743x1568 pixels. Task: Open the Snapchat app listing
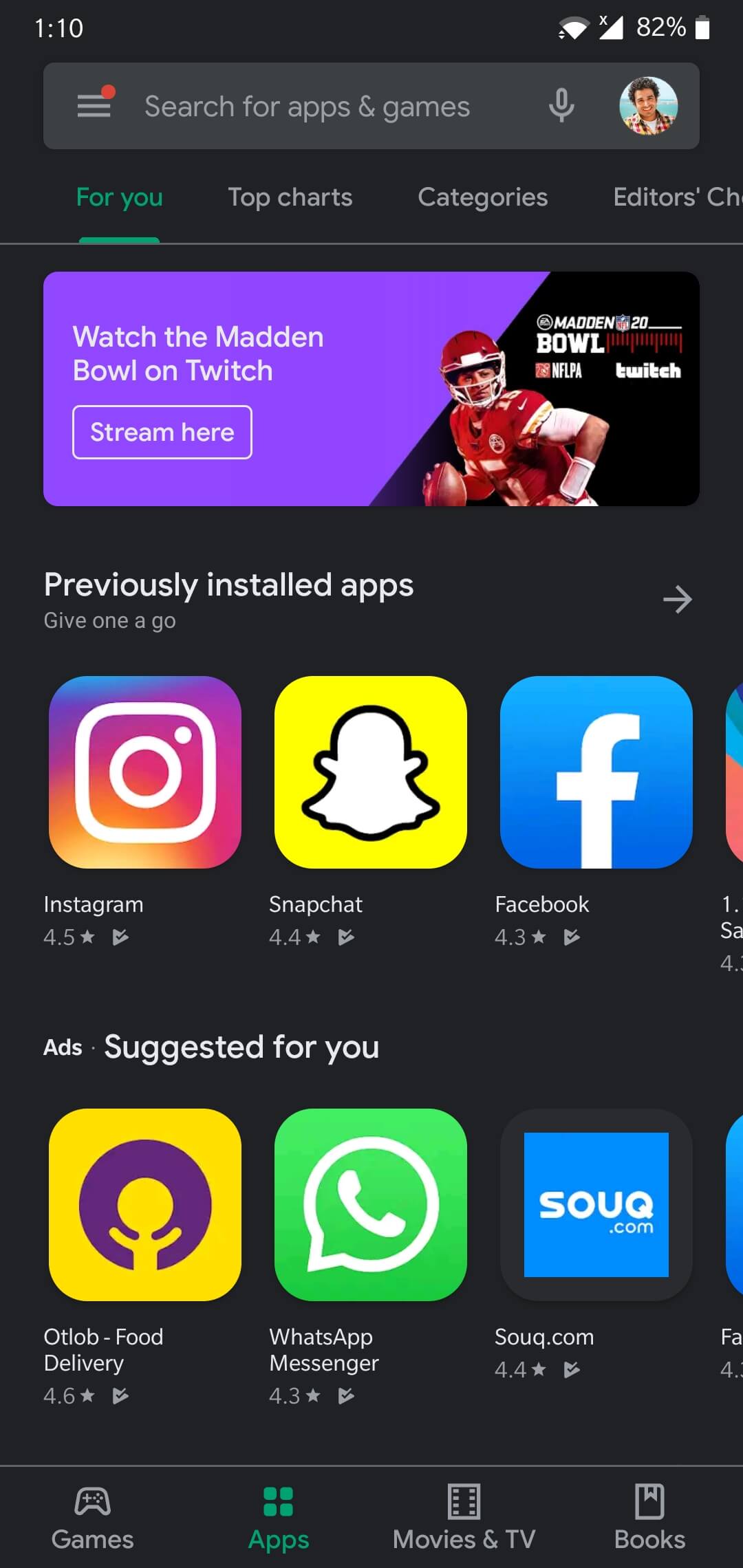click(x=371, y=772)
